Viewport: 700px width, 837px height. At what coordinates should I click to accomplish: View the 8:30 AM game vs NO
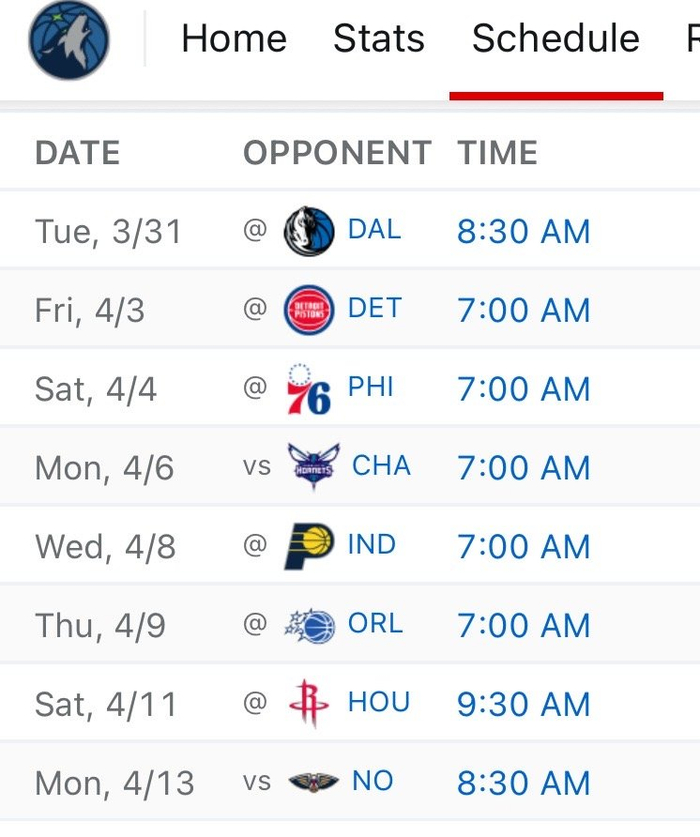click(523, 784)
